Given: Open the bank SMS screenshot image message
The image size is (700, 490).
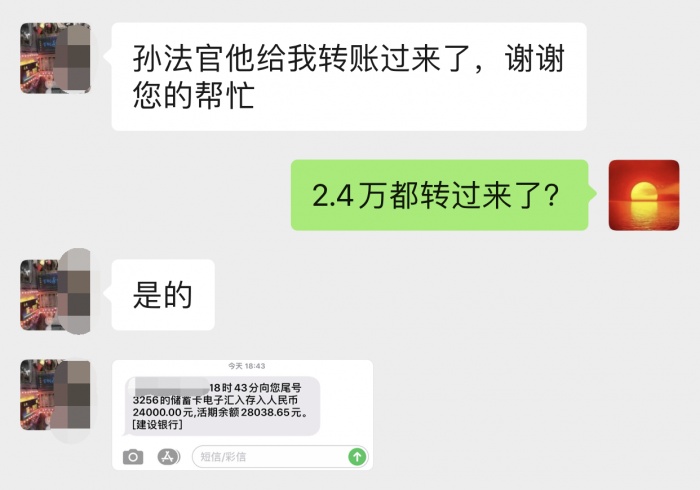Looking at the screenshot, I should pos(242,413).
